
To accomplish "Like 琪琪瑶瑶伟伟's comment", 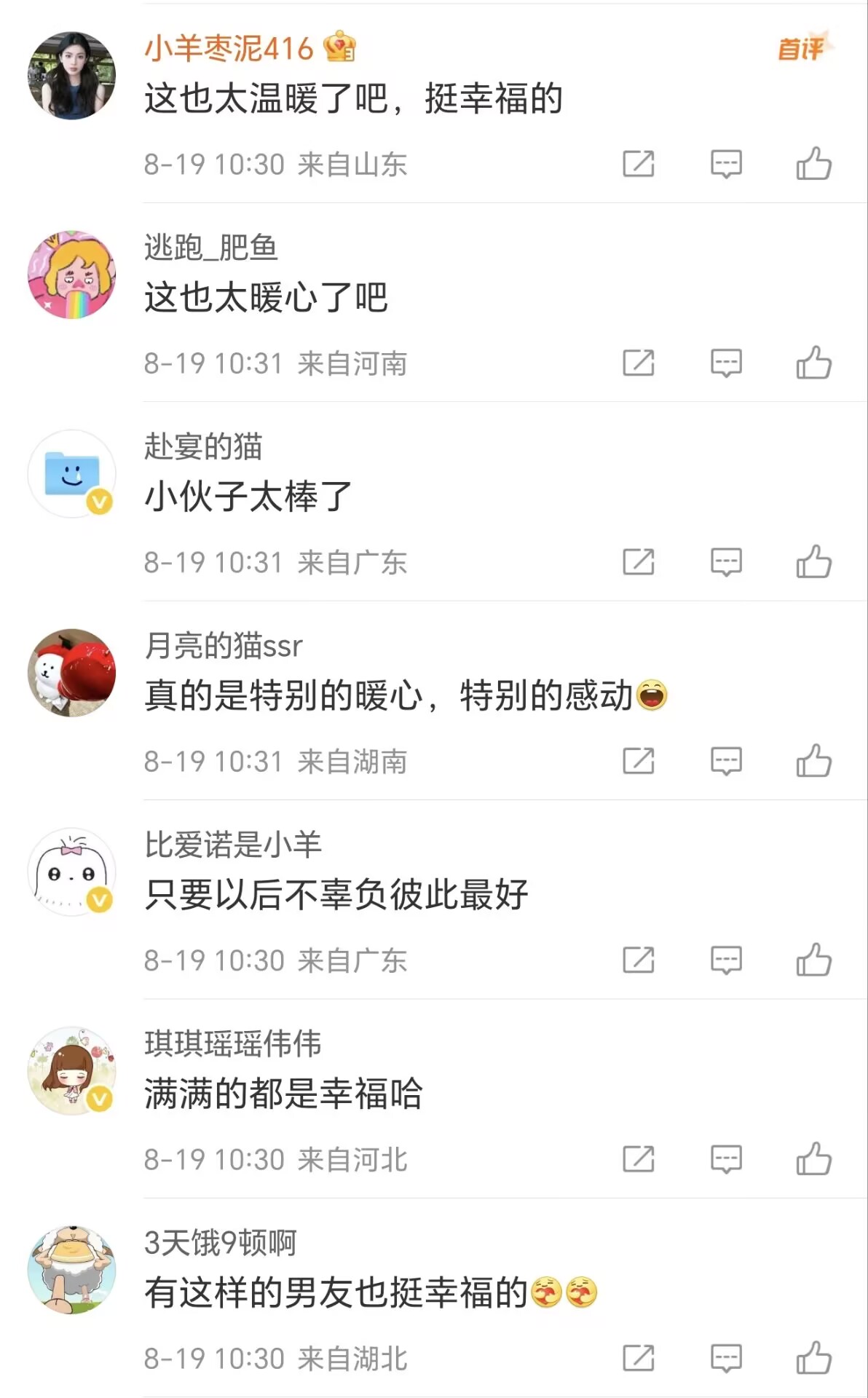I will (x=813, y=1158).
